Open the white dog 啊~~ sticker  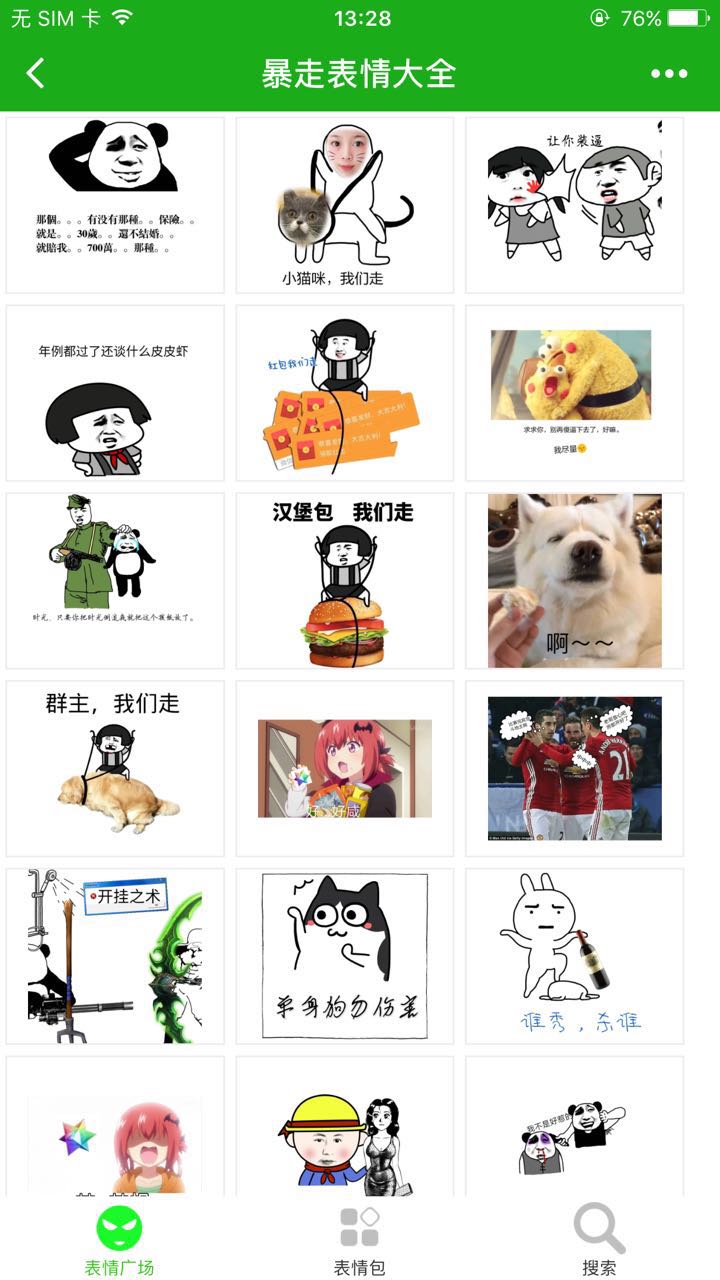pos(574,581)
